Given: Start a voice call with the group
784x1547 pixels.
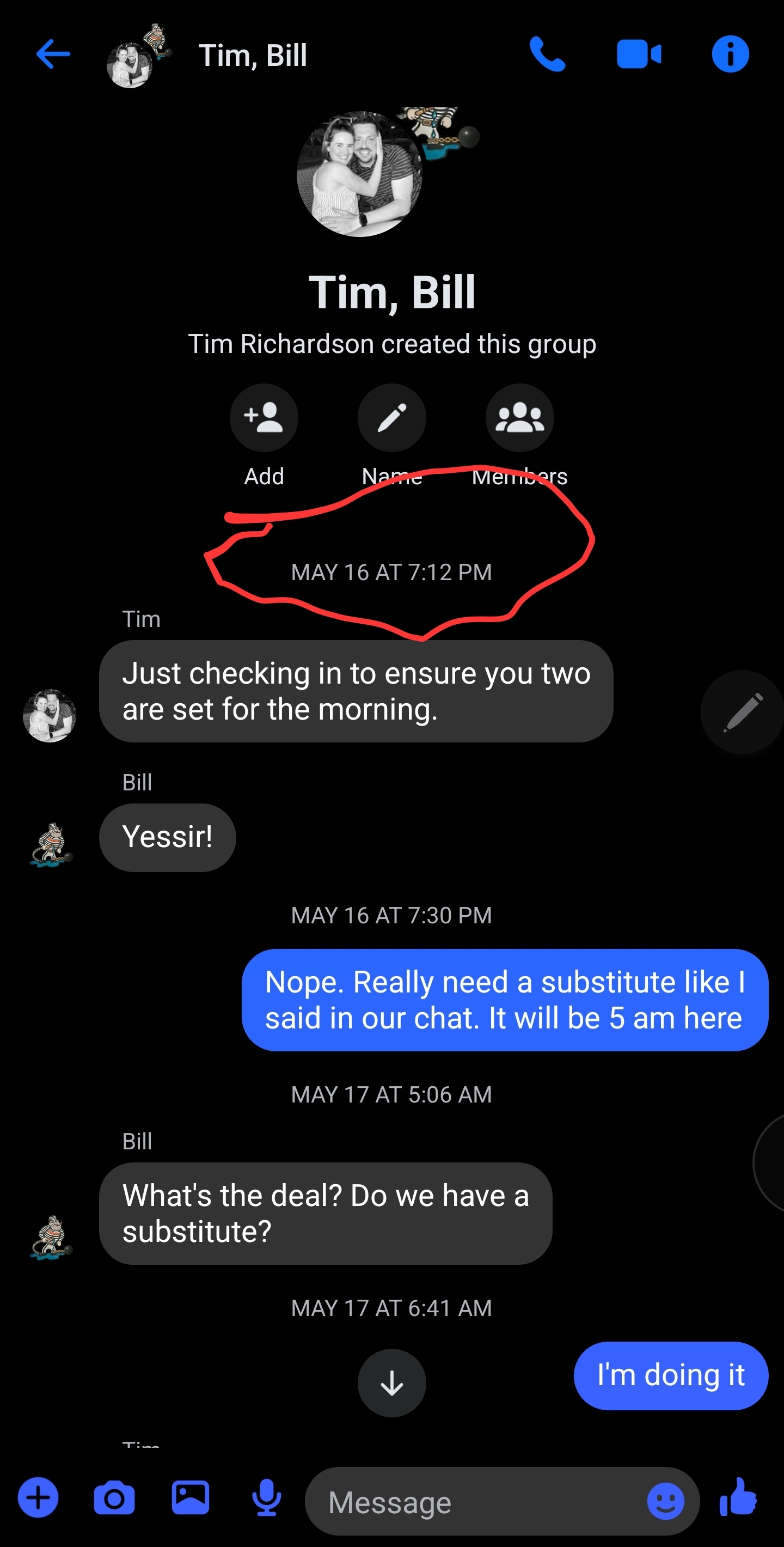Looking at the screenshot, I should 547,54.
